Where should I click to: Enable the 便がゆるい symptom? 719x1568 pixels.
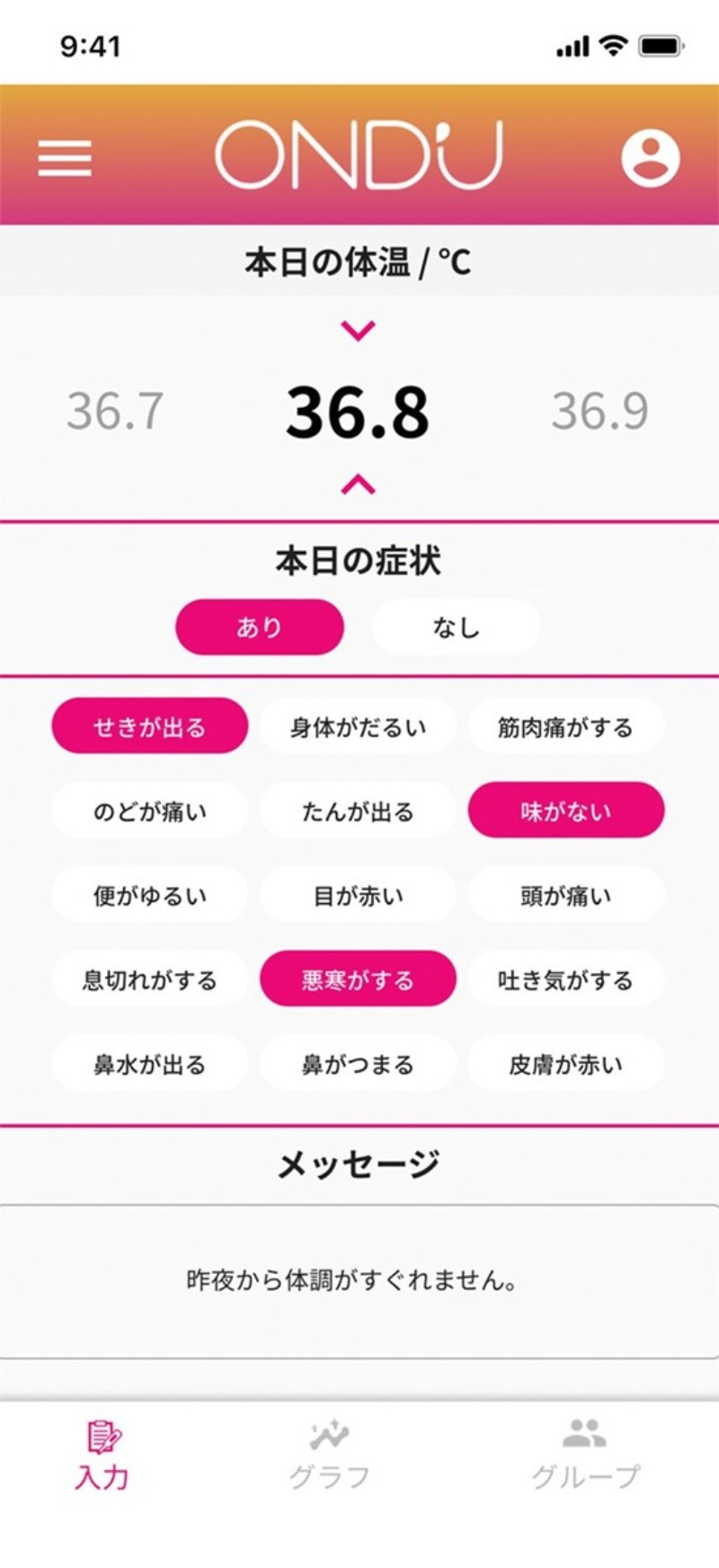coord(149,894)
